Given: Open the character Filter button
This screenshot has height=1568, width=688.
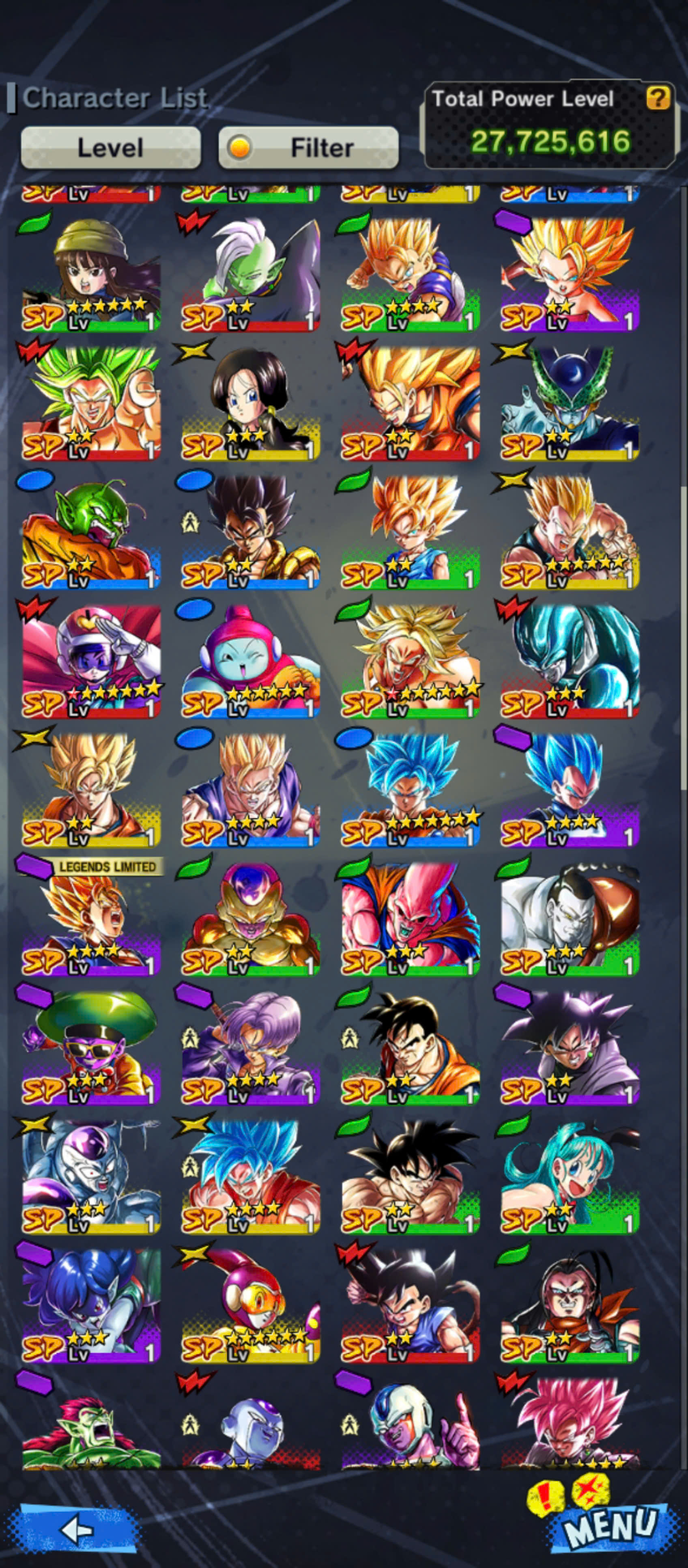Looking at the screenshot, I should [308, 148].
